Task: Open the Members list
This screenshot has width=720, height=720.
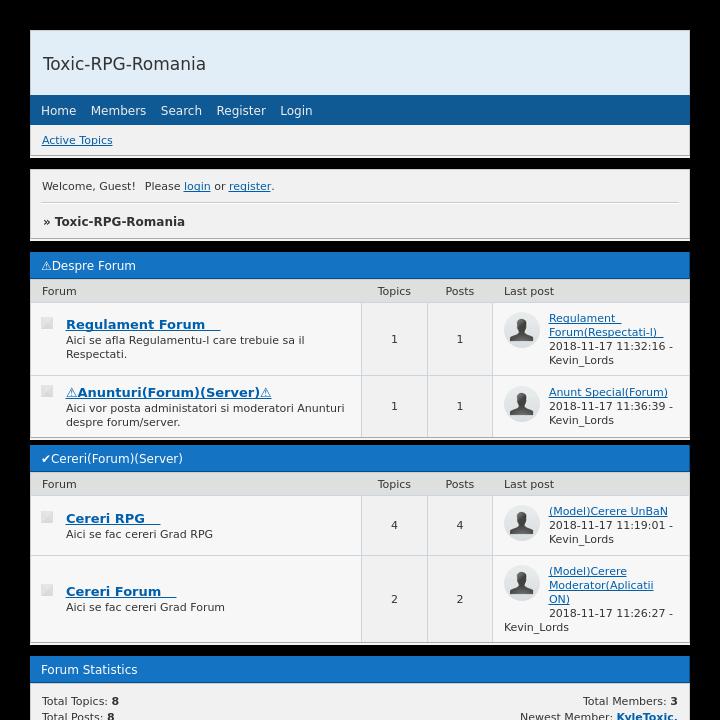Action: 118,111
